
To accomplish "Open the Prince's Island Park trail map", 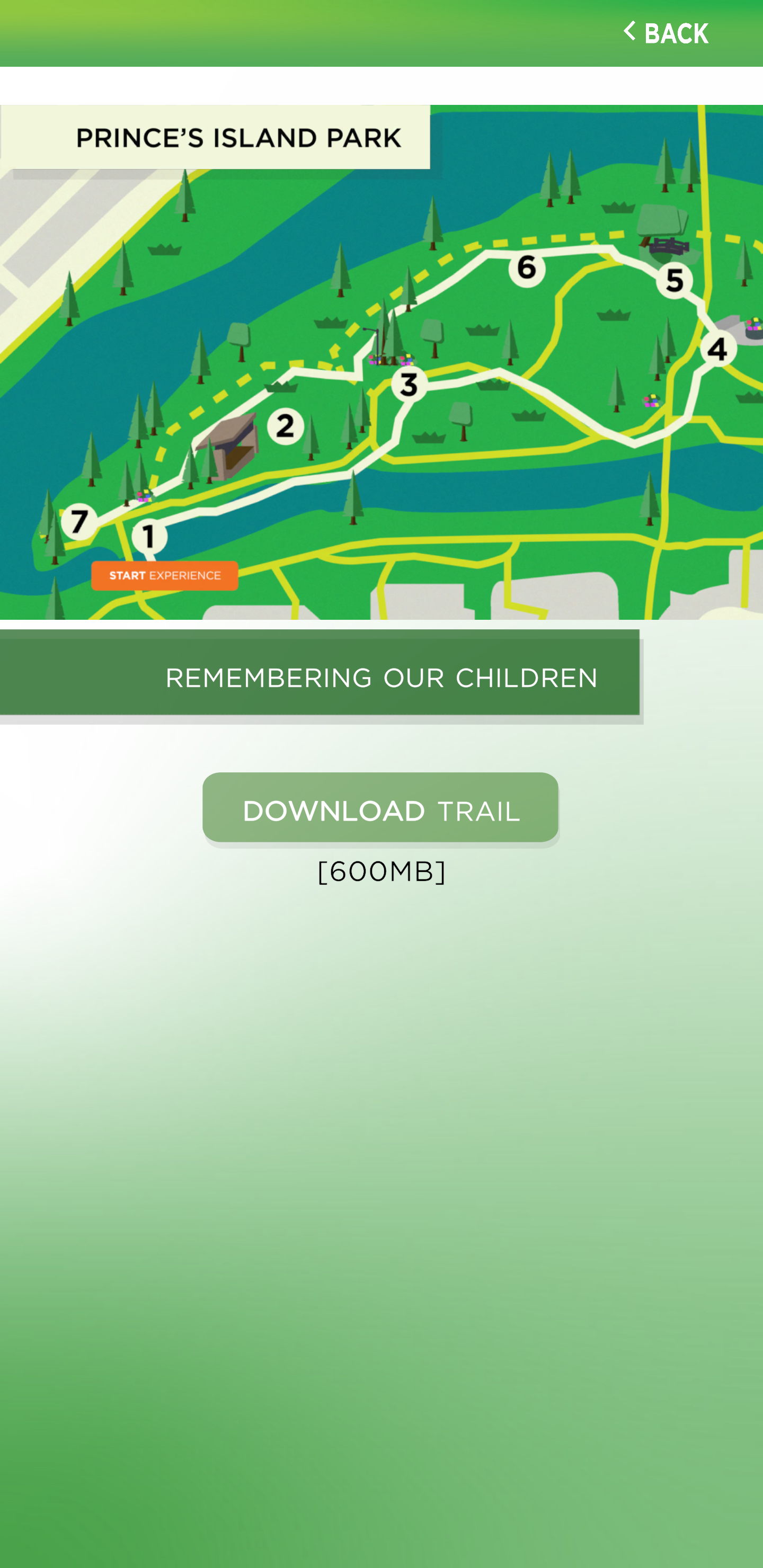I will point(381,362).
